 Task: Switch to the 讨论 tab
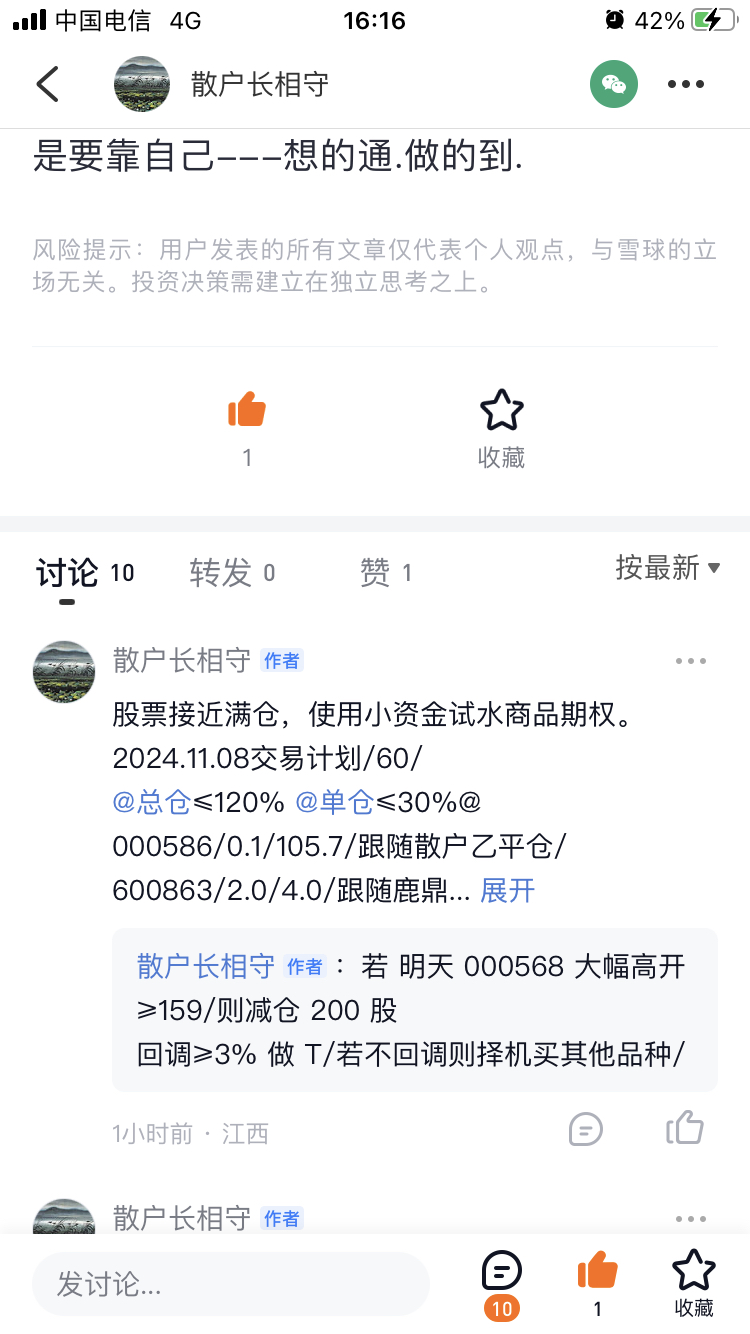point(68,573)
